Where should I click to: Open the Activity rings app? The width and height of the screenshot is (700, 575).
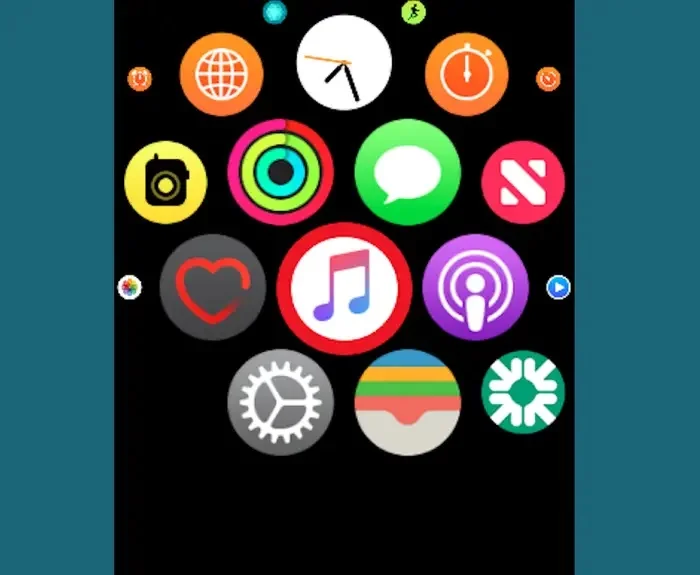click(280, 172)
